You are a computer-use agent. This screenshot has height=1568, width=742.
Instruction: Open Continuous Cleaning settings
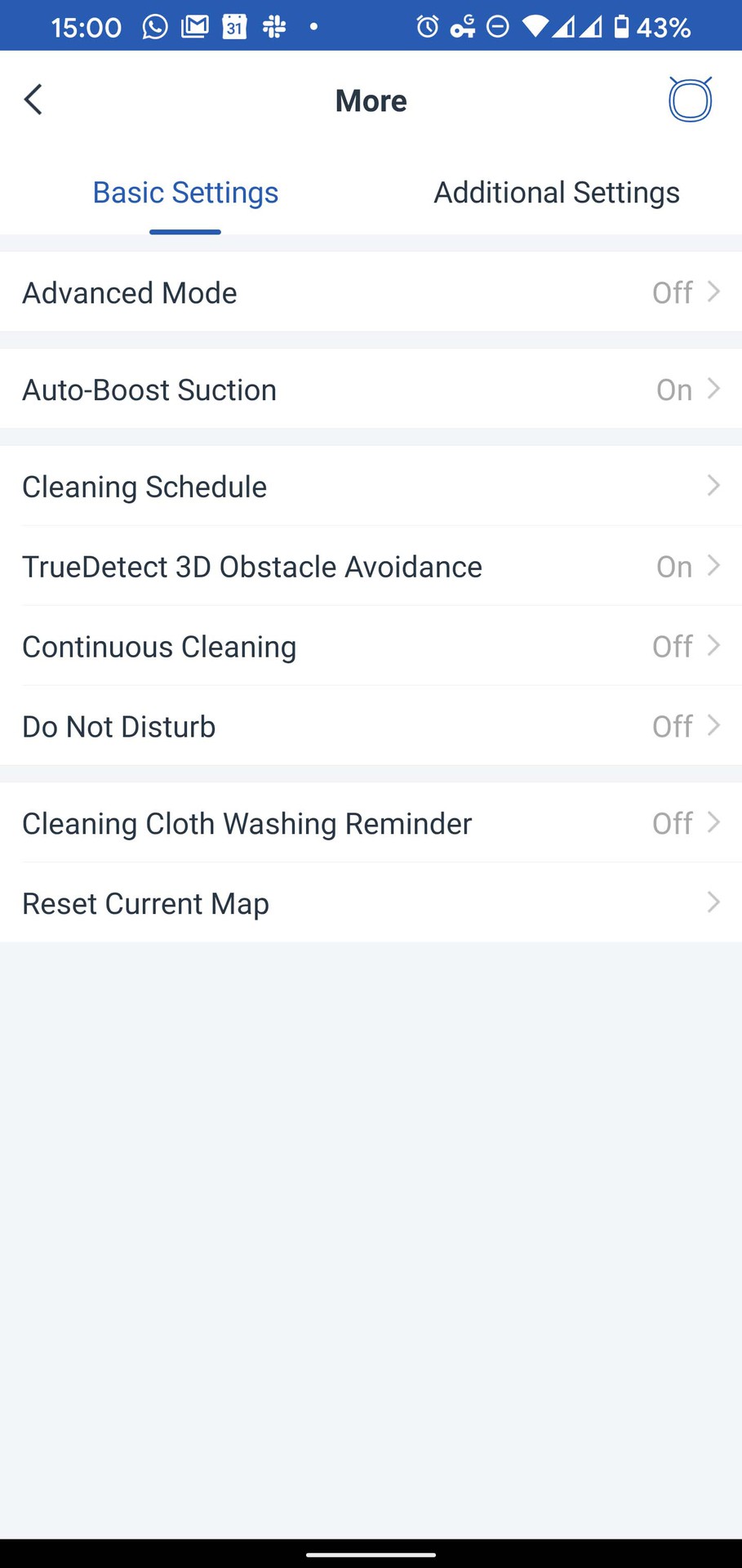pos(371,646)
